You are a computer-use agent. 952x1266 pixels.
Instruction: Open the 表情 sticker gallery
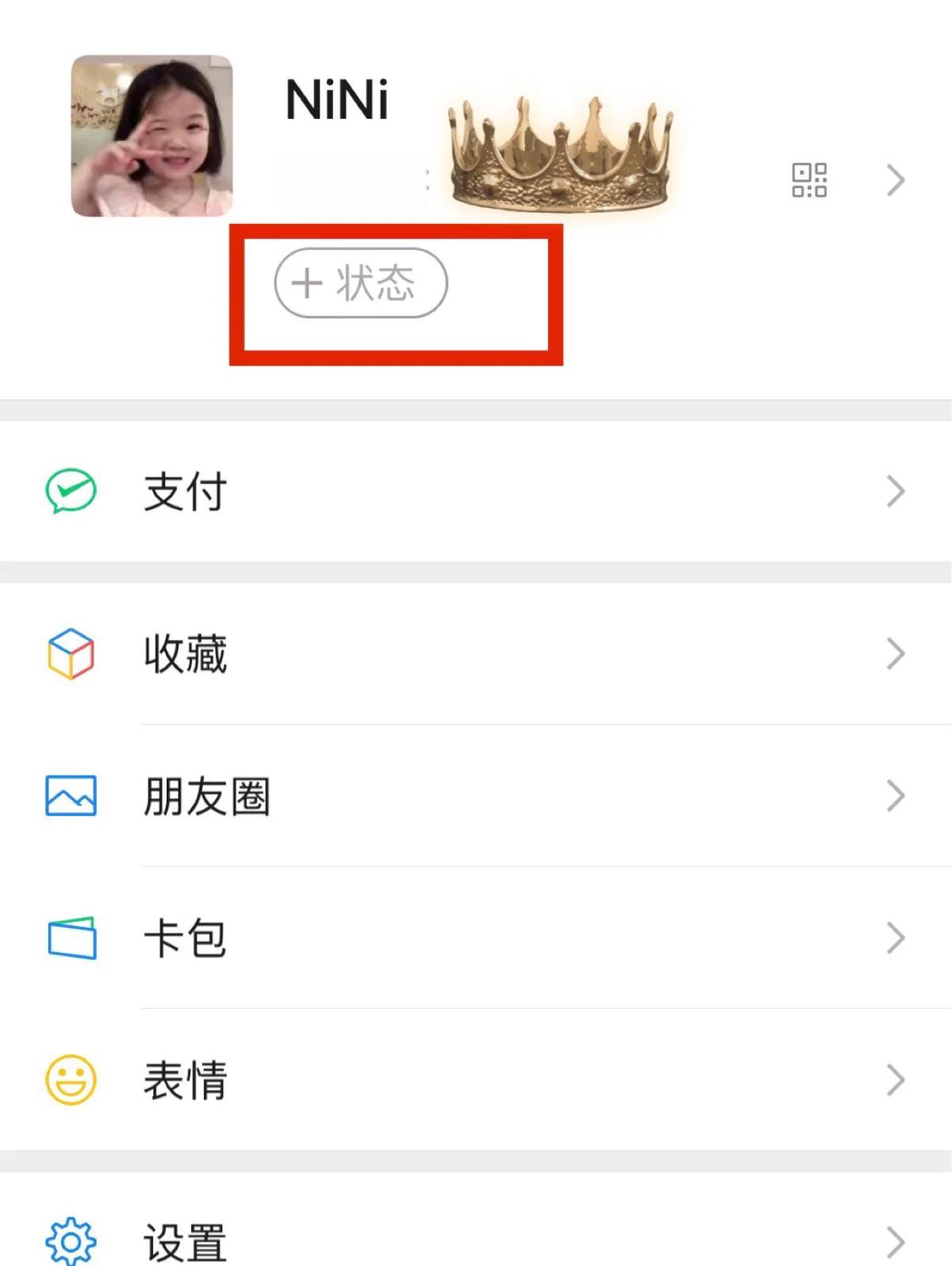(x=476, y=1080)
